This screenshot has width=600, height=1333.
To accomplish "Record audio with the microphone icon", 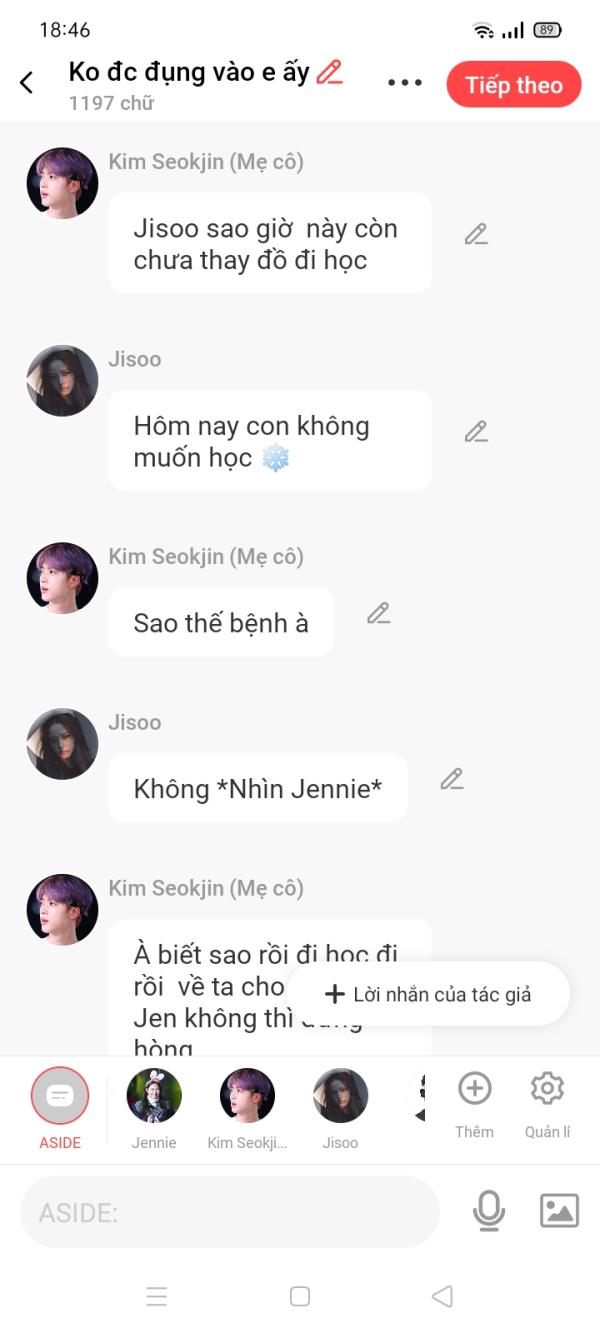I will (x=489, y=1211).
